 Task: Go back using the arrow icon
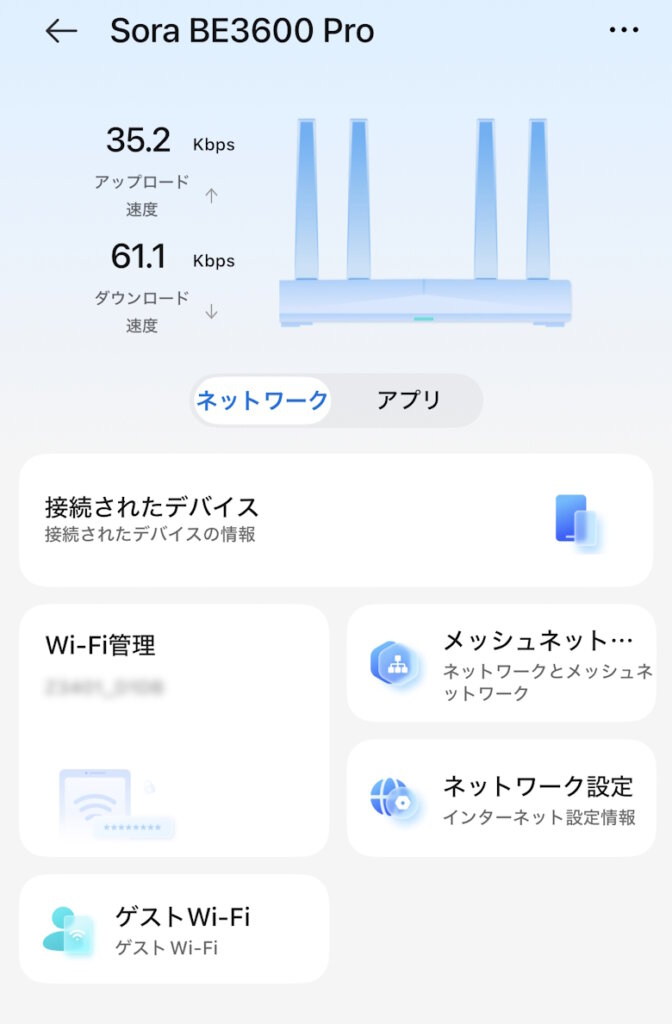coord(61,31)
